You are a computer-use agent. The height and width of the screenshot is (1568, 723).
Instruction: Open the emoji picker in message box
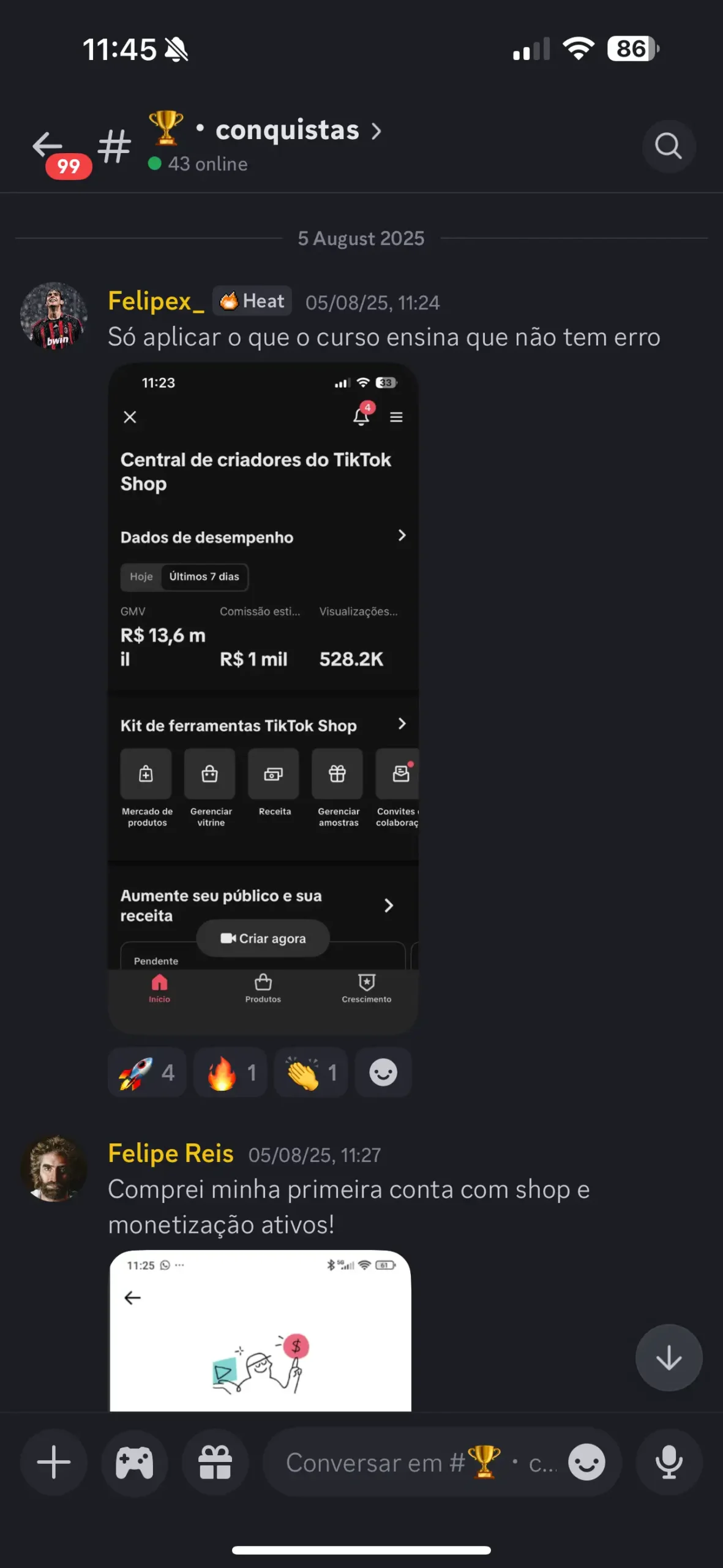pyautogui.click(x=586, y=1463)
